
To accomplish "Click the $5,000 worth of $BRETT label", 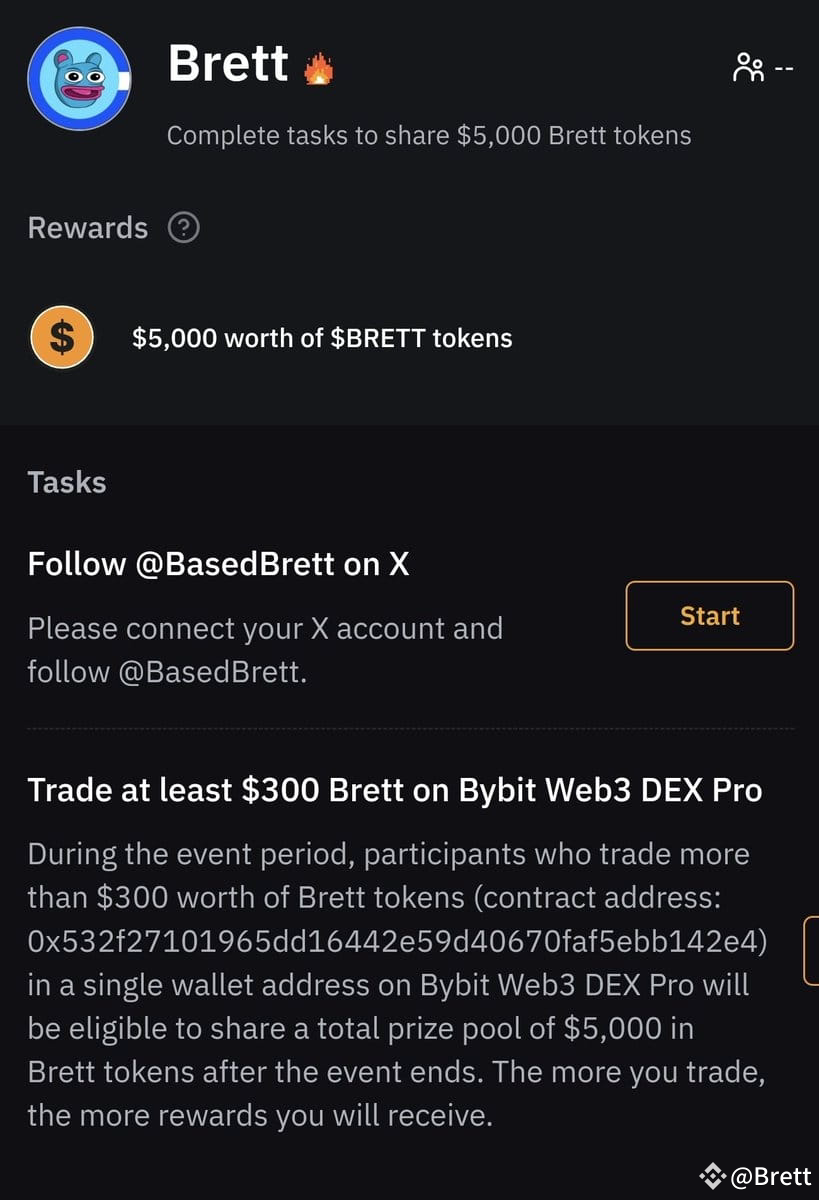I will pos(322,338).
